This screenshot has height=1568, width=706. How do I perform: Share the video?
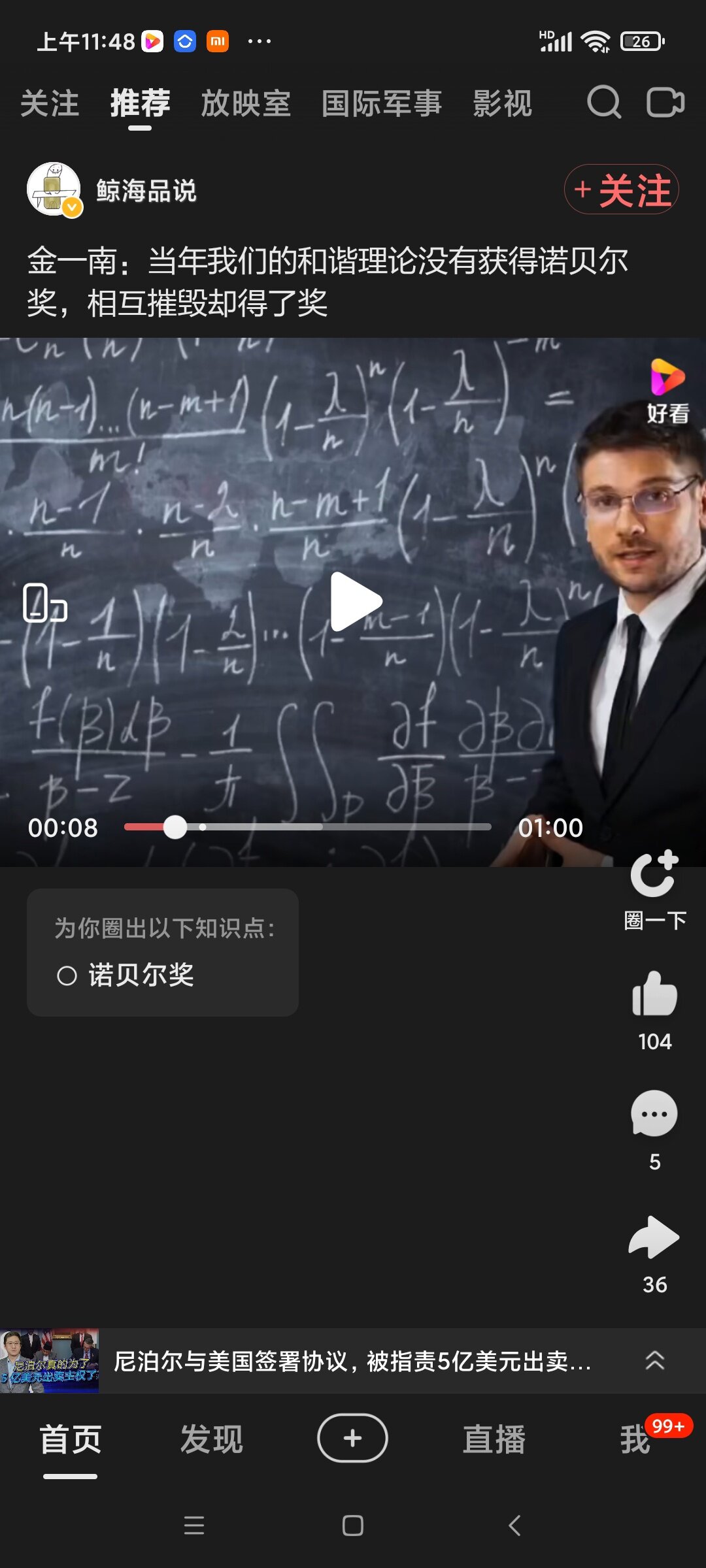pos(654,1237)
